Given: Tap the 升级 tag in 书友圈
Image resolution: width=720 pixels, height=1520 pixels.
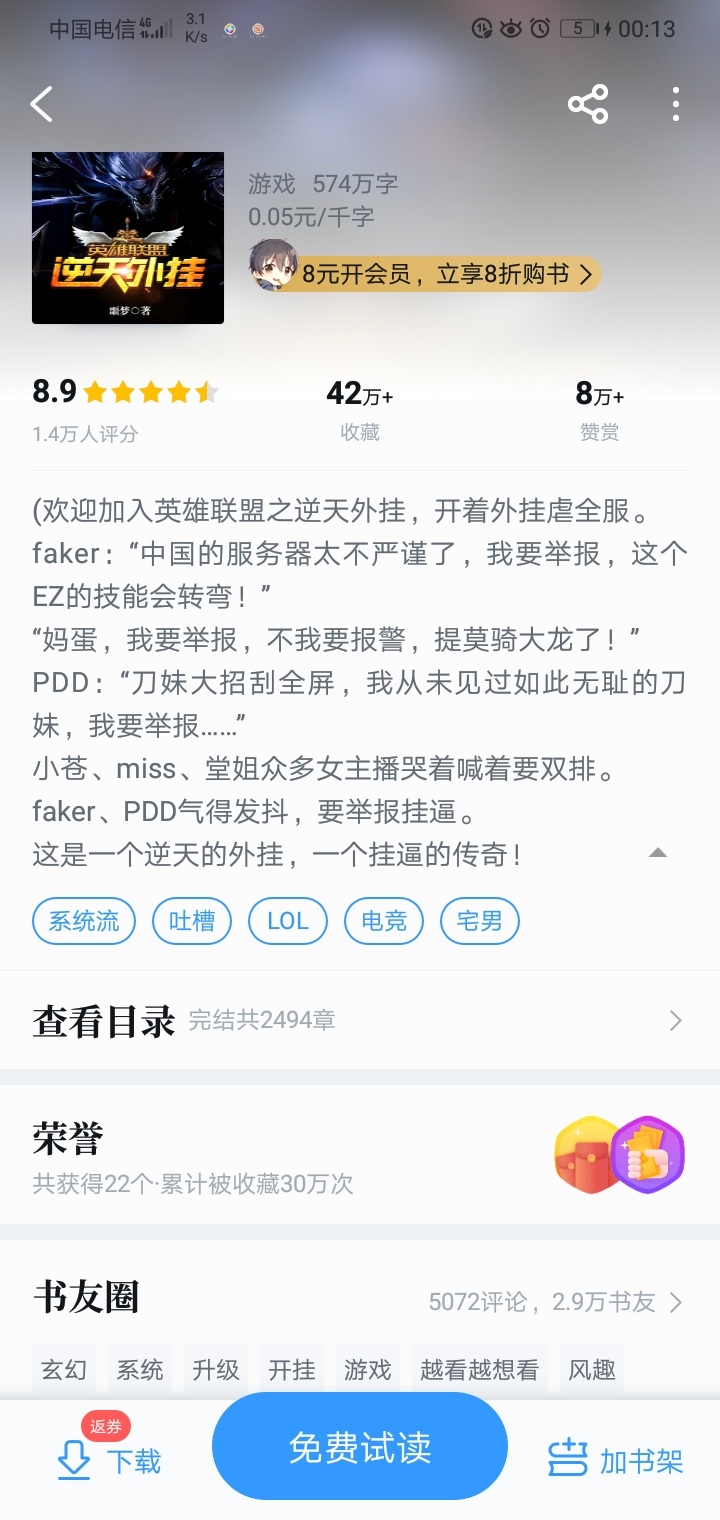Looking at the screenshot, I should [x=216, y=1369].
